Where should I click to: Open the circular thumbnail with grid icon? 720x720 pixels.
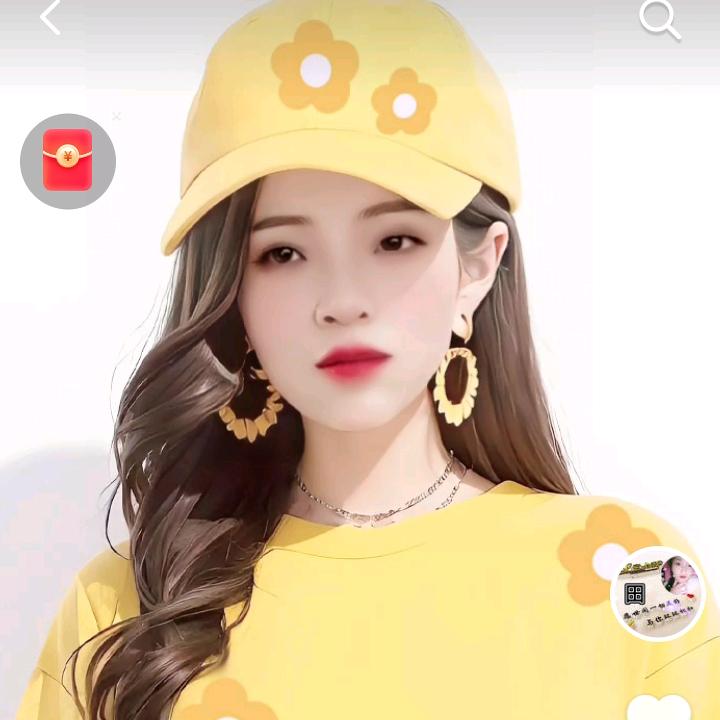pos(658,593)
